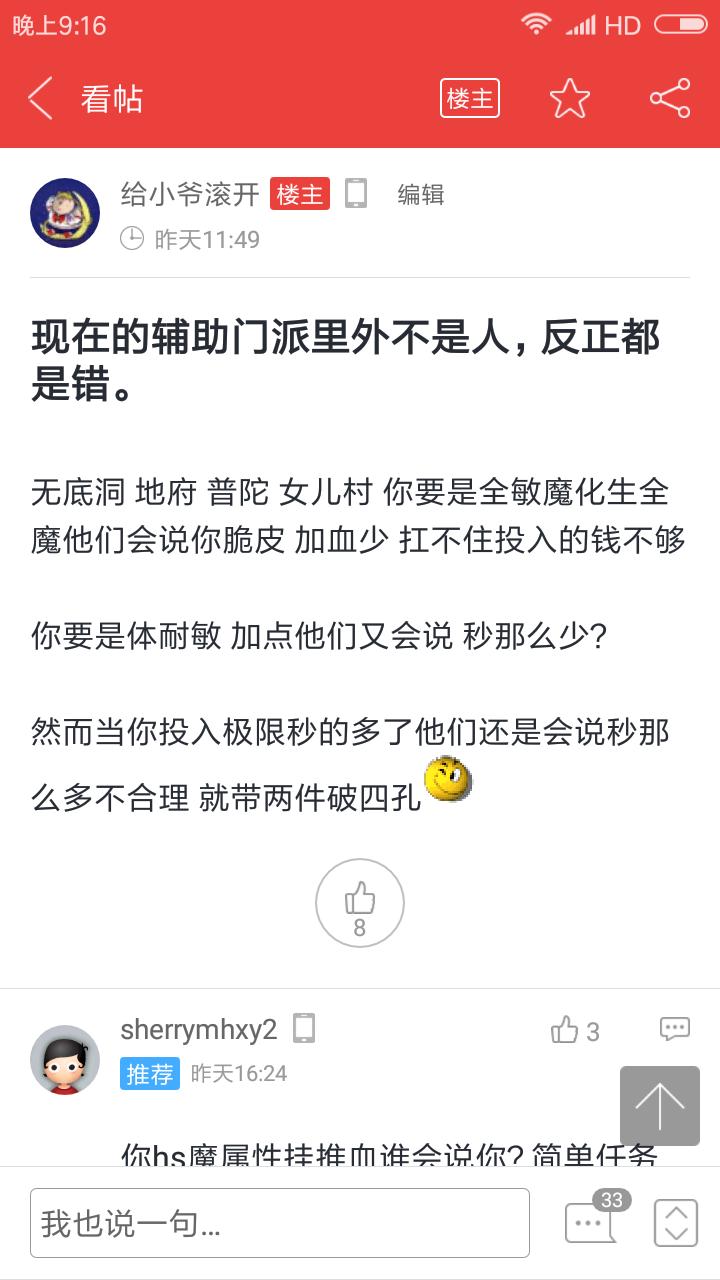720x1280 pixels.
Task: Open the floor jump arrows control
Action: point(675,1223)
